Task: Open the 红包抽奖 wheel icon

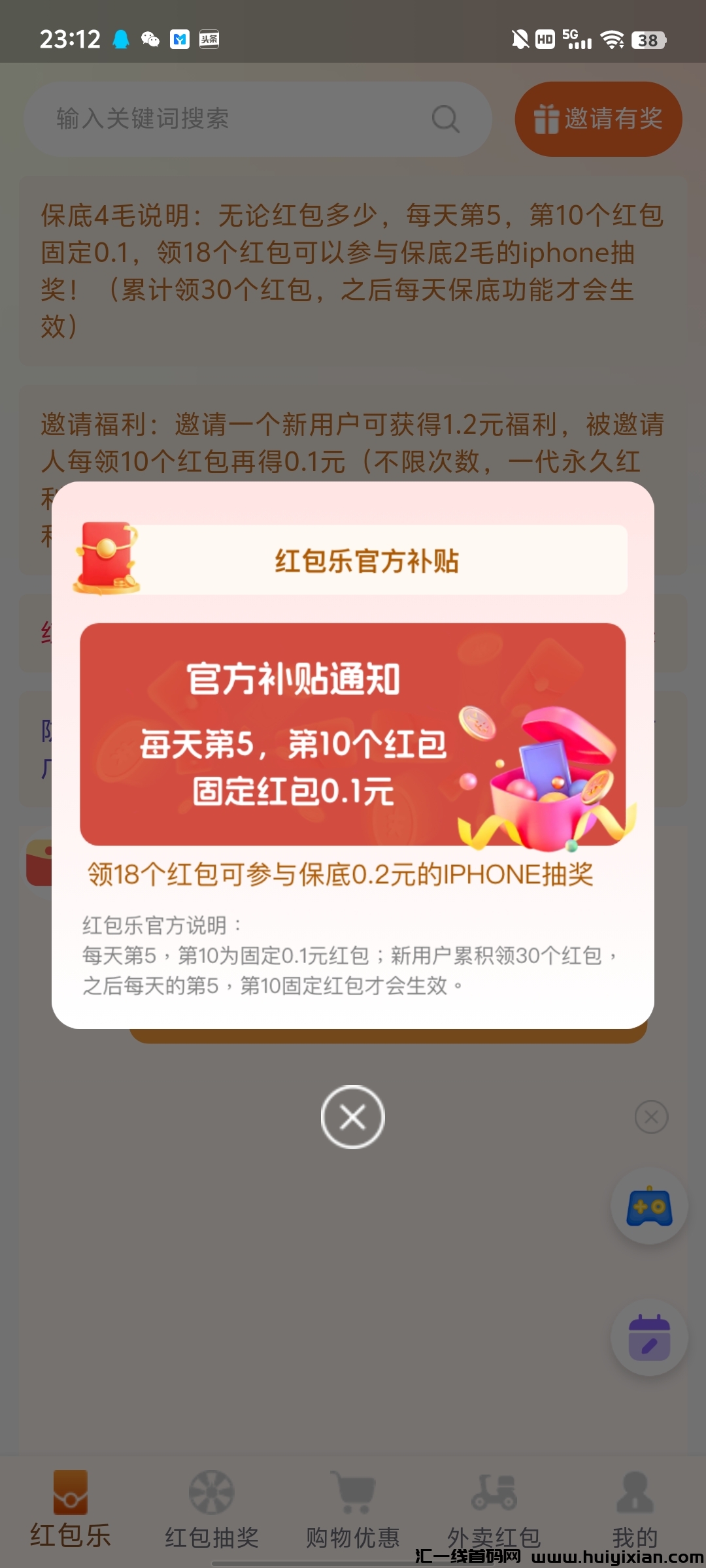Action: [x=211, y=1493]
